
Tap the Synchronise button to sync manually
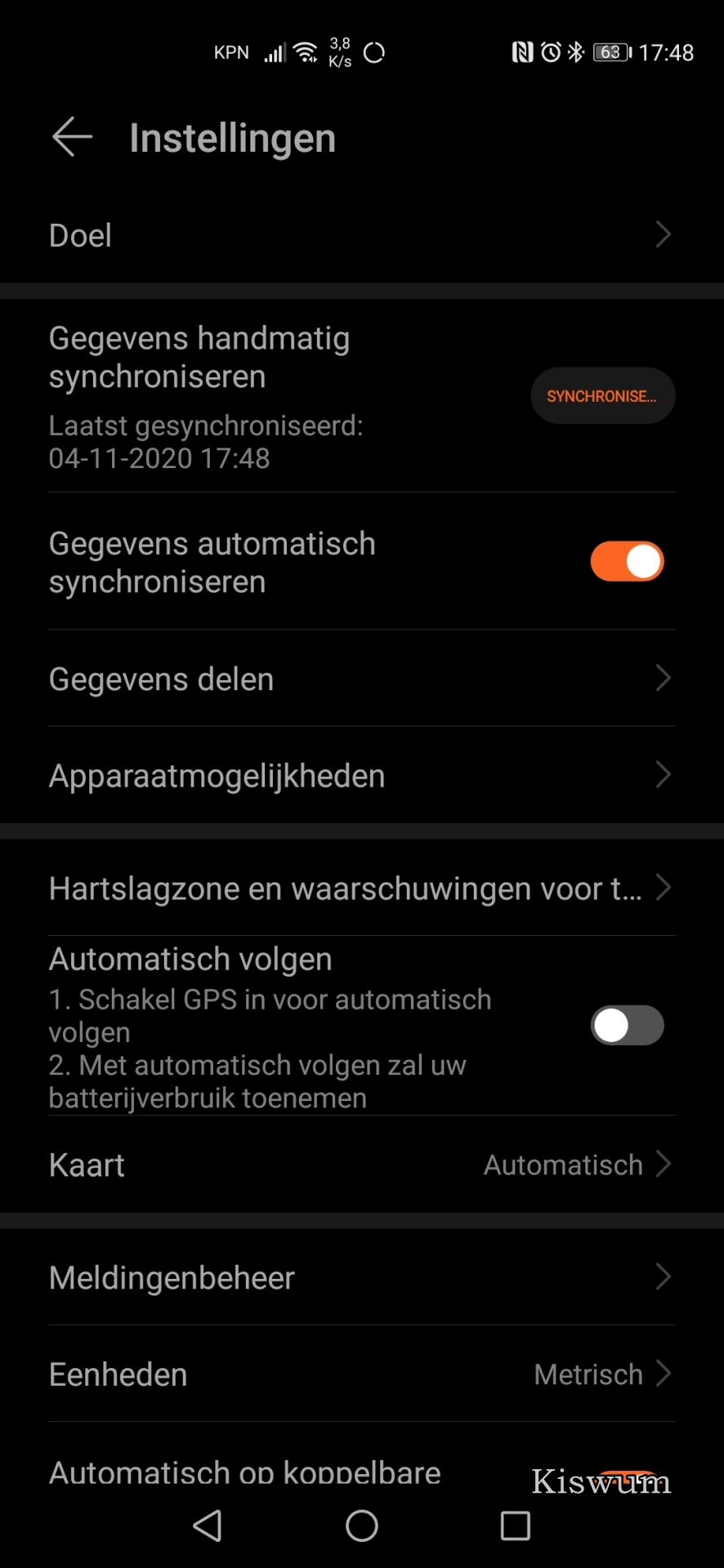[602, 396]
